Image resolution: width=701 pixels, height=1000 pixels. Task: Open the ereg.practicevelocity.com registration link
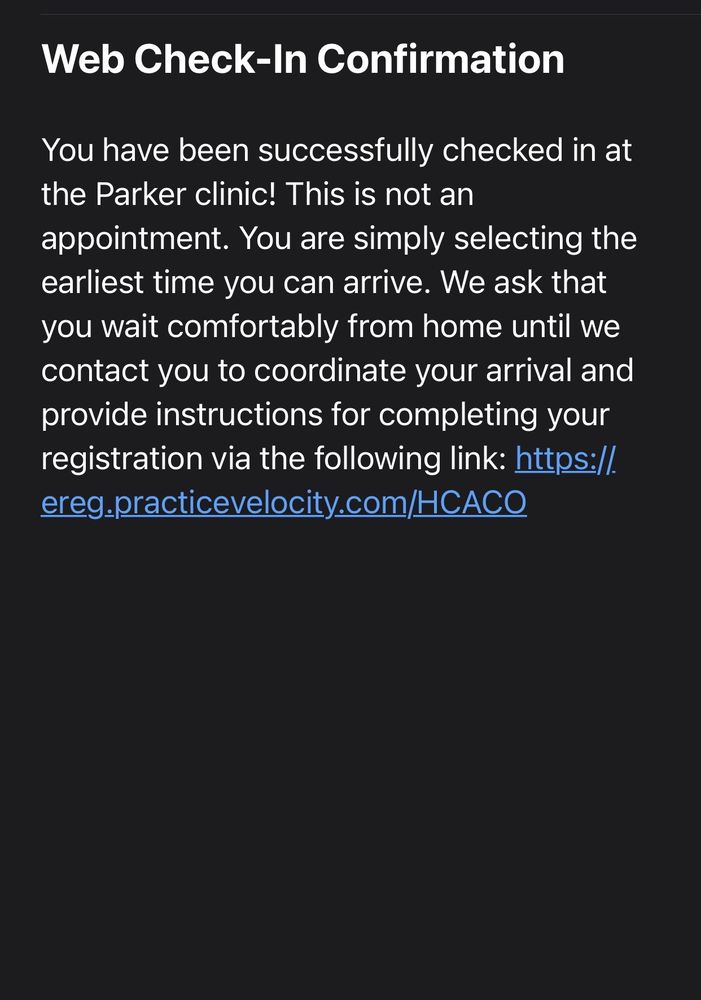coord(284,503)
